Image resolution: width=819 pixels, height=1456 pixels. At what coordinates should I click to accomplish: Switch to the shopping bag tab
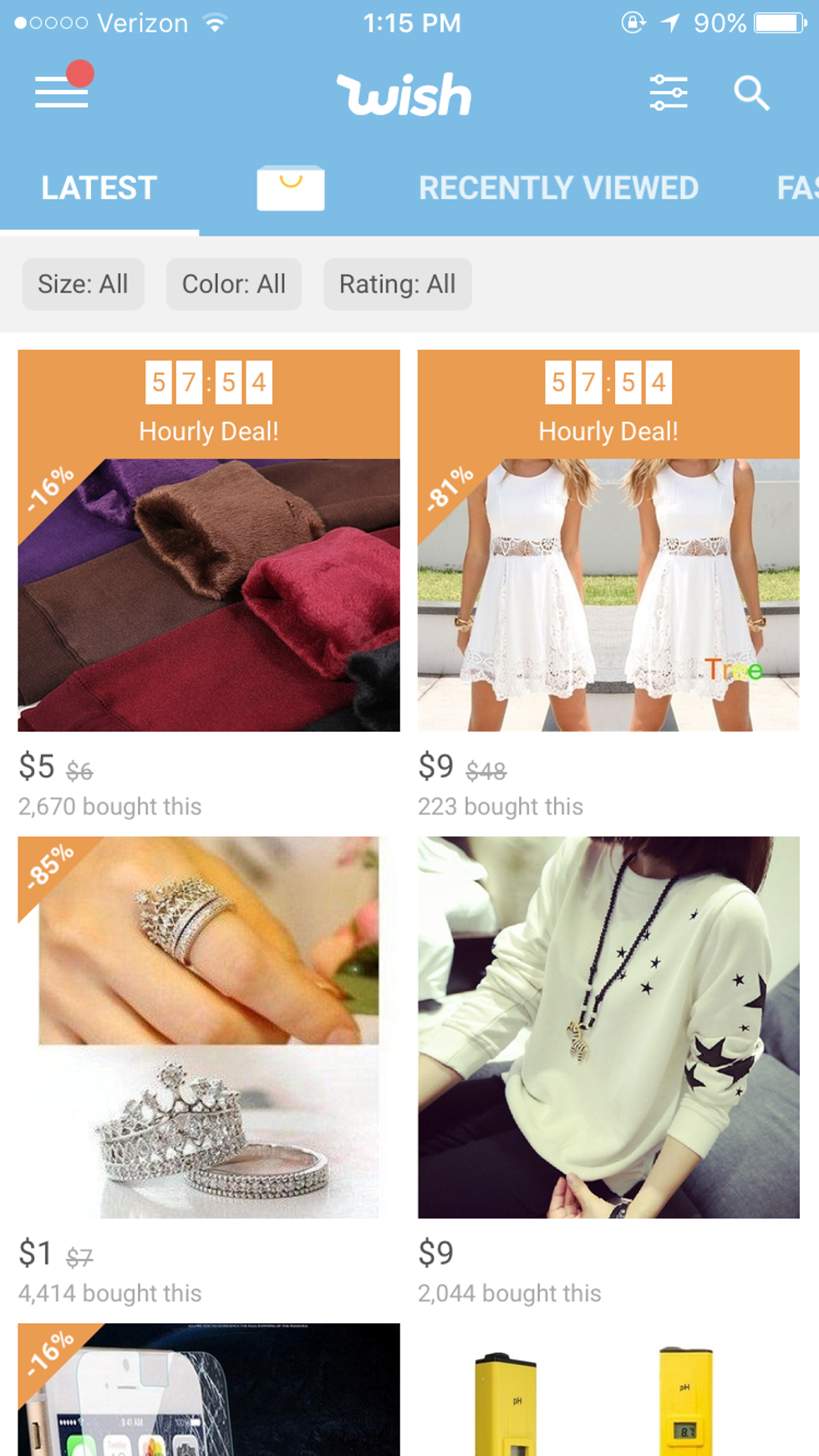290,188
